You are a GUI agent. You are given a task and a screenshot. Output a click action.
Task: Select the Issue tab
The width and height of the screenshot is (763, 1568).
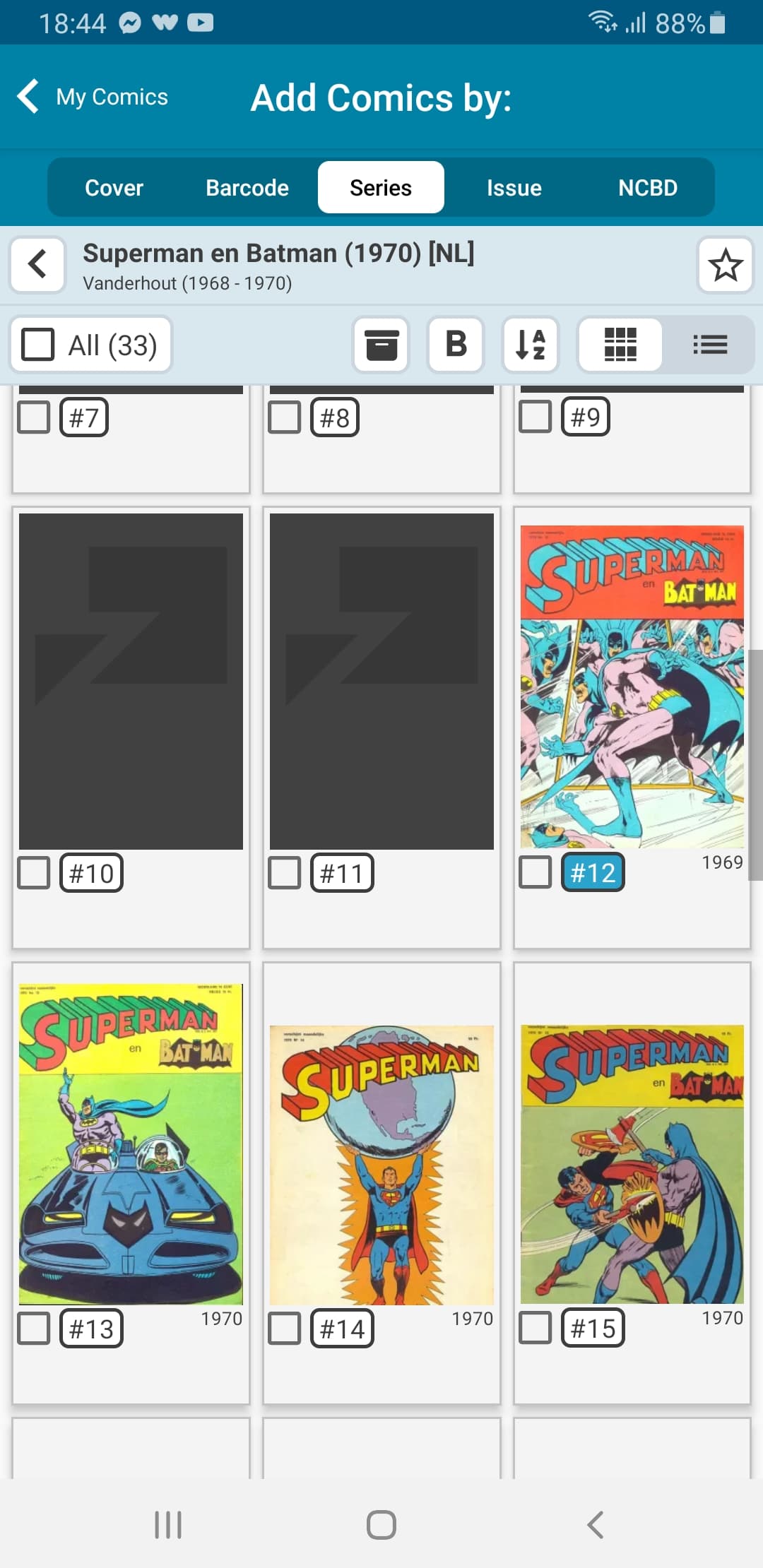tap(514, 188)
